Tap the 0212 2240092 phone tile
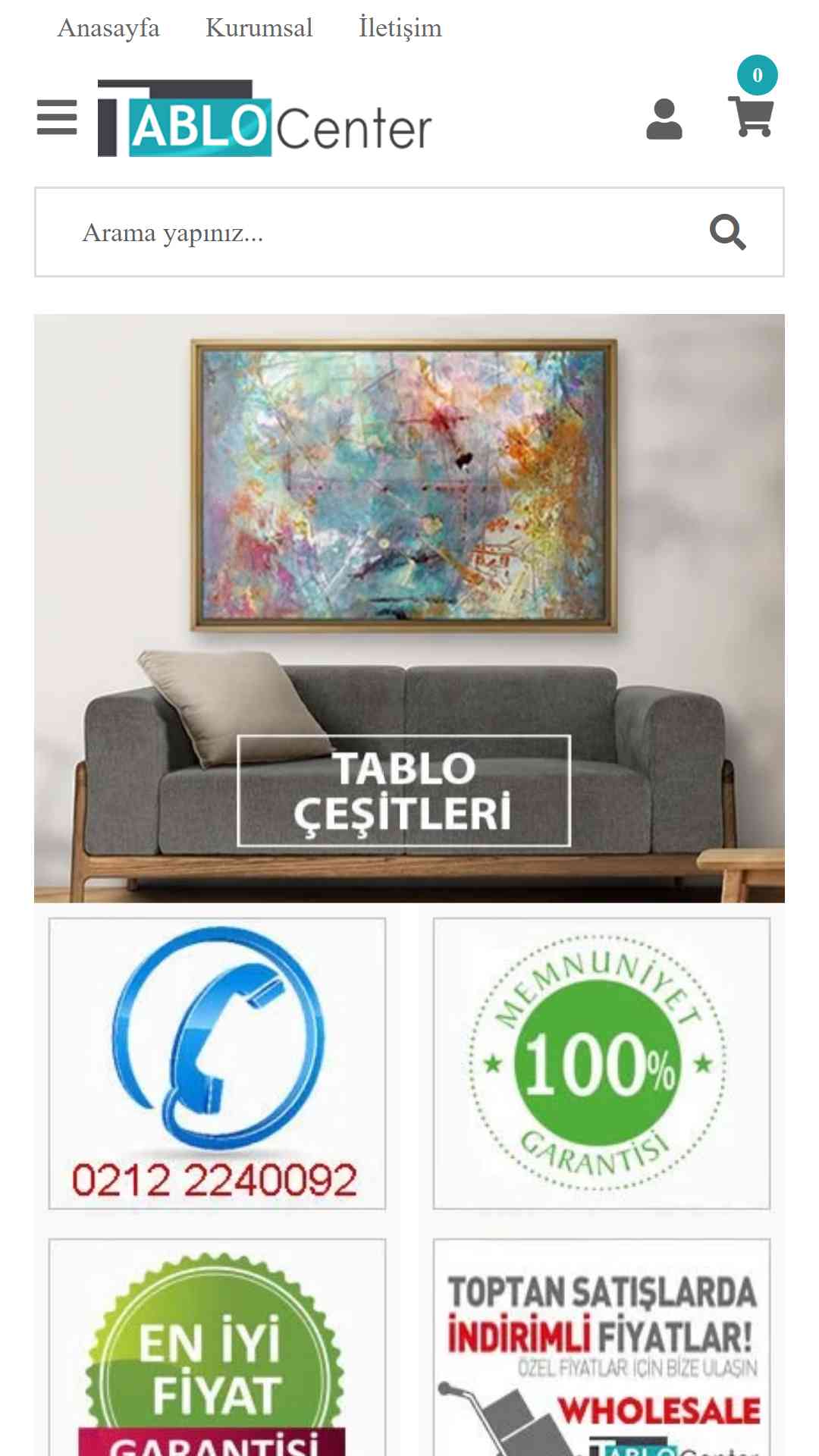The image size is (819, 1456). pyautogui.click(x=217, y=1063)
